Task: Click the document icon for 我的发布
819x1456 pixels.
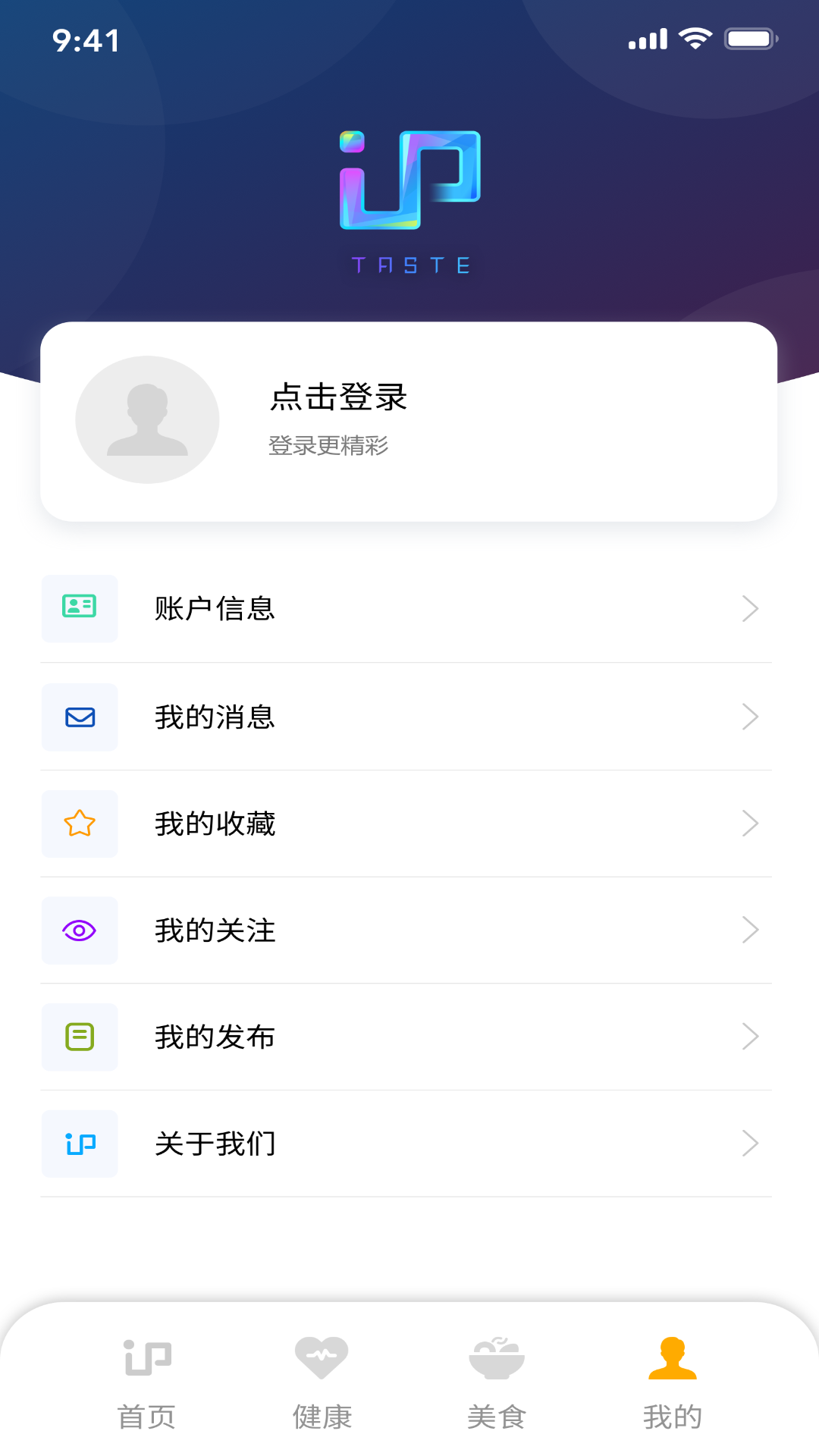Action: [80, 1037]
